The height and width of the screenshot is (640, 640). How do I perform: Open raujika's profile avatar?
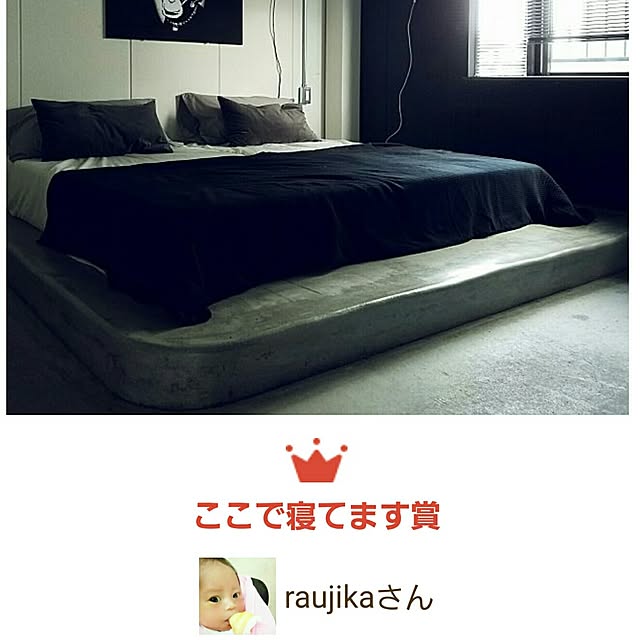click(x=237, y=597)
